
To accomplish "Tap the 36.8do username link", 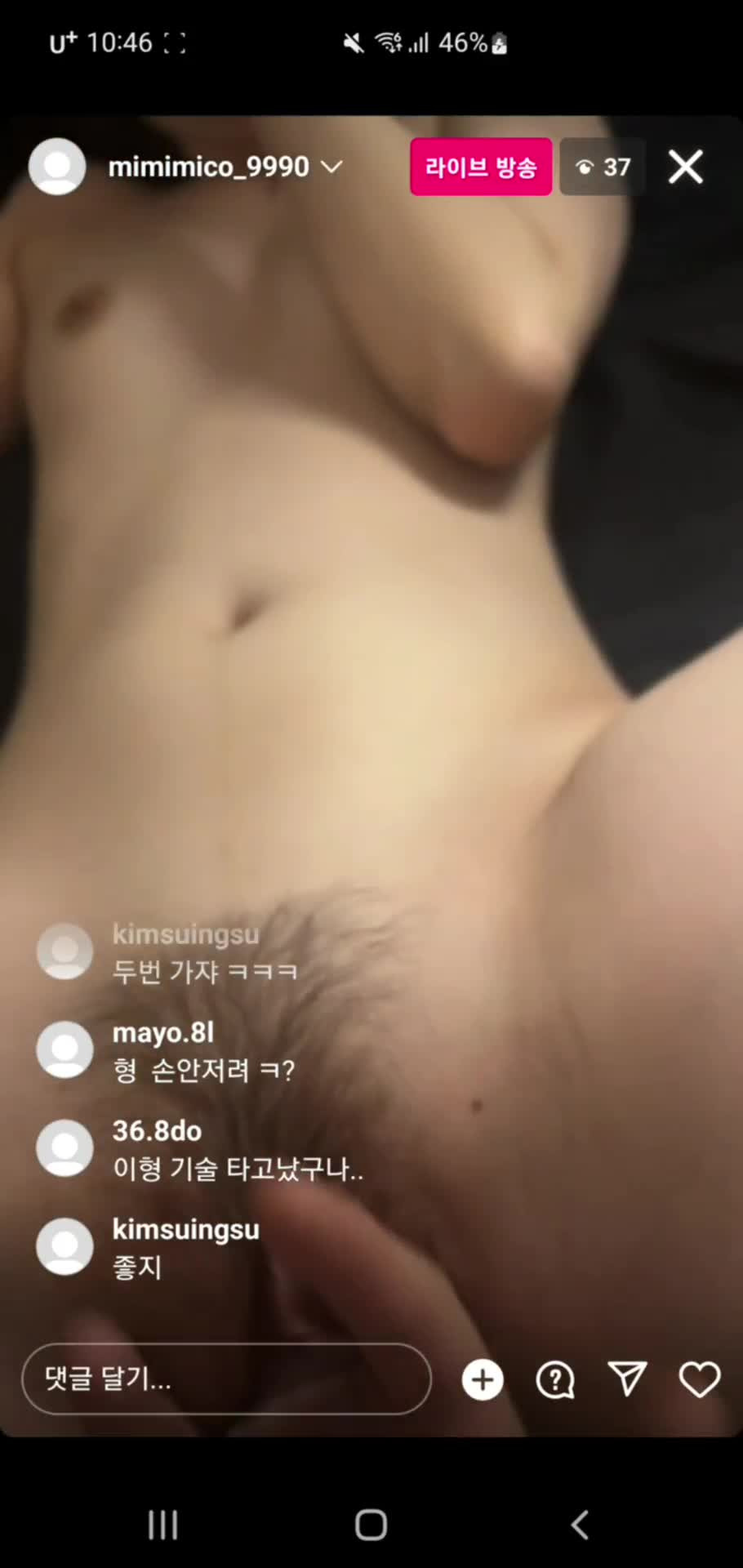I will coord(157,1131).
